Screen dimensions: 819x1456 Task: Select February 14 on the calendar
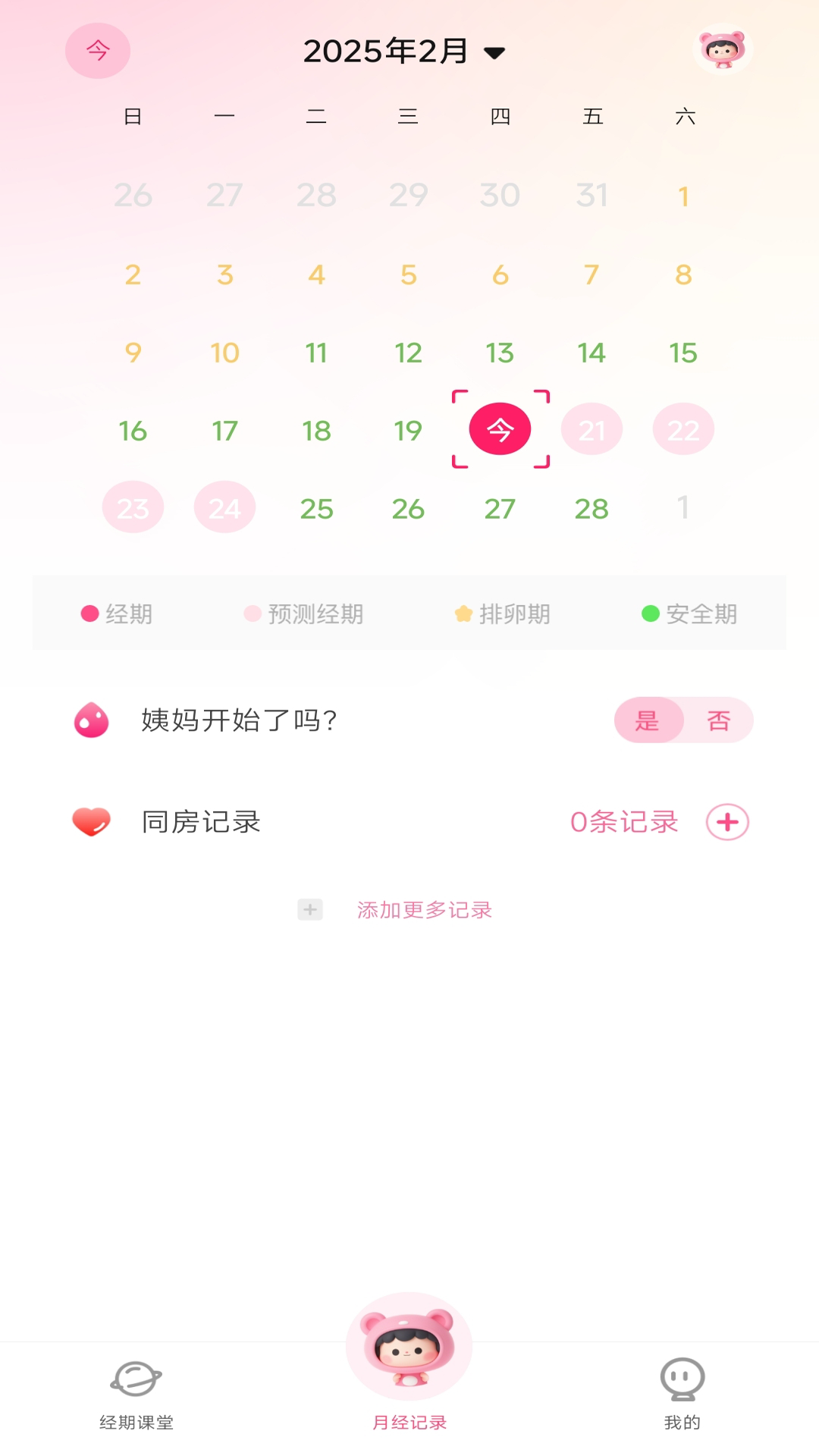point(592,352)
